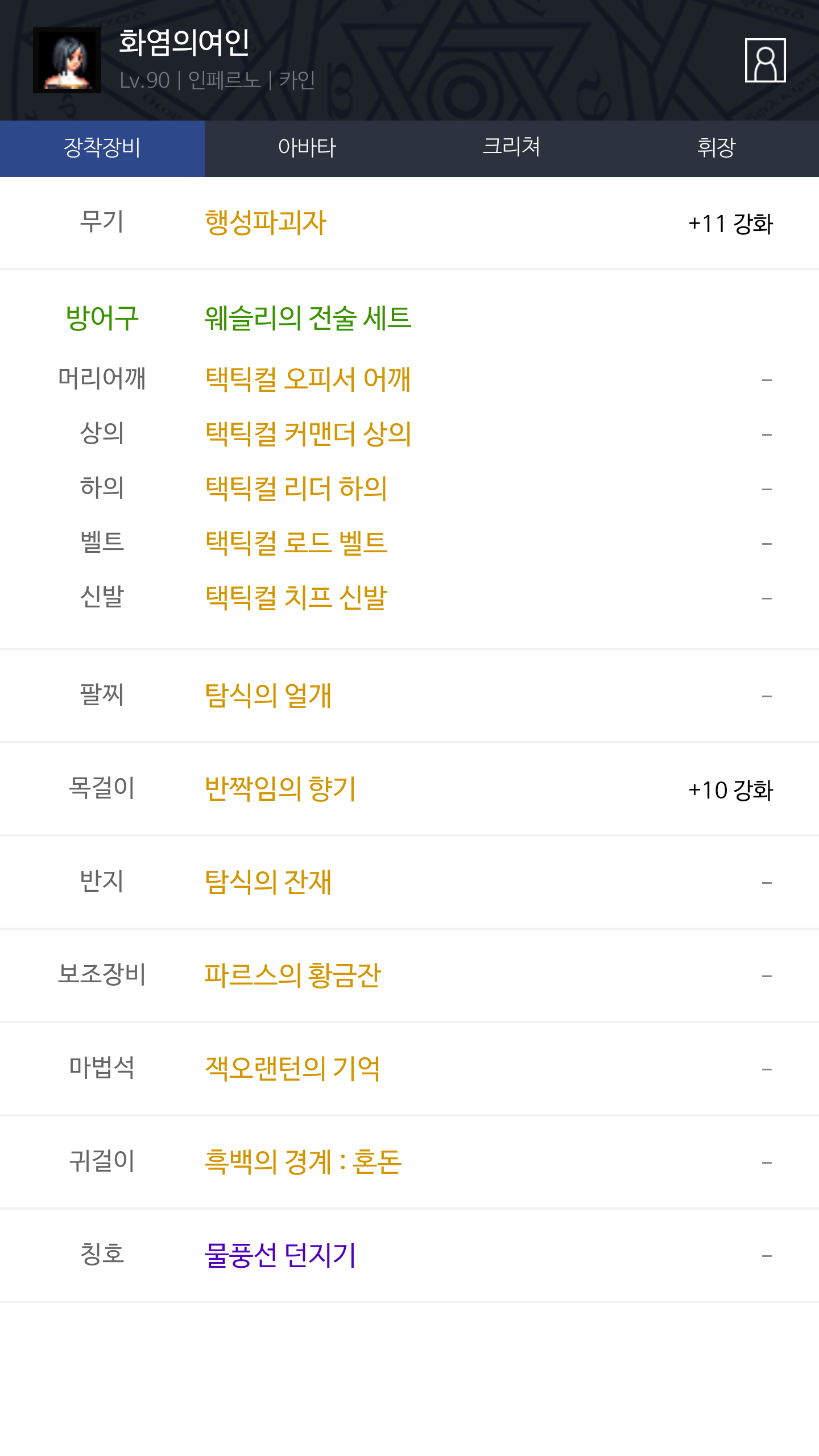Switch to the 아바타 tab
Image resolution: width=819 pixels, height=1456 pixels.
pyautogui.click(x=307, y=148)
